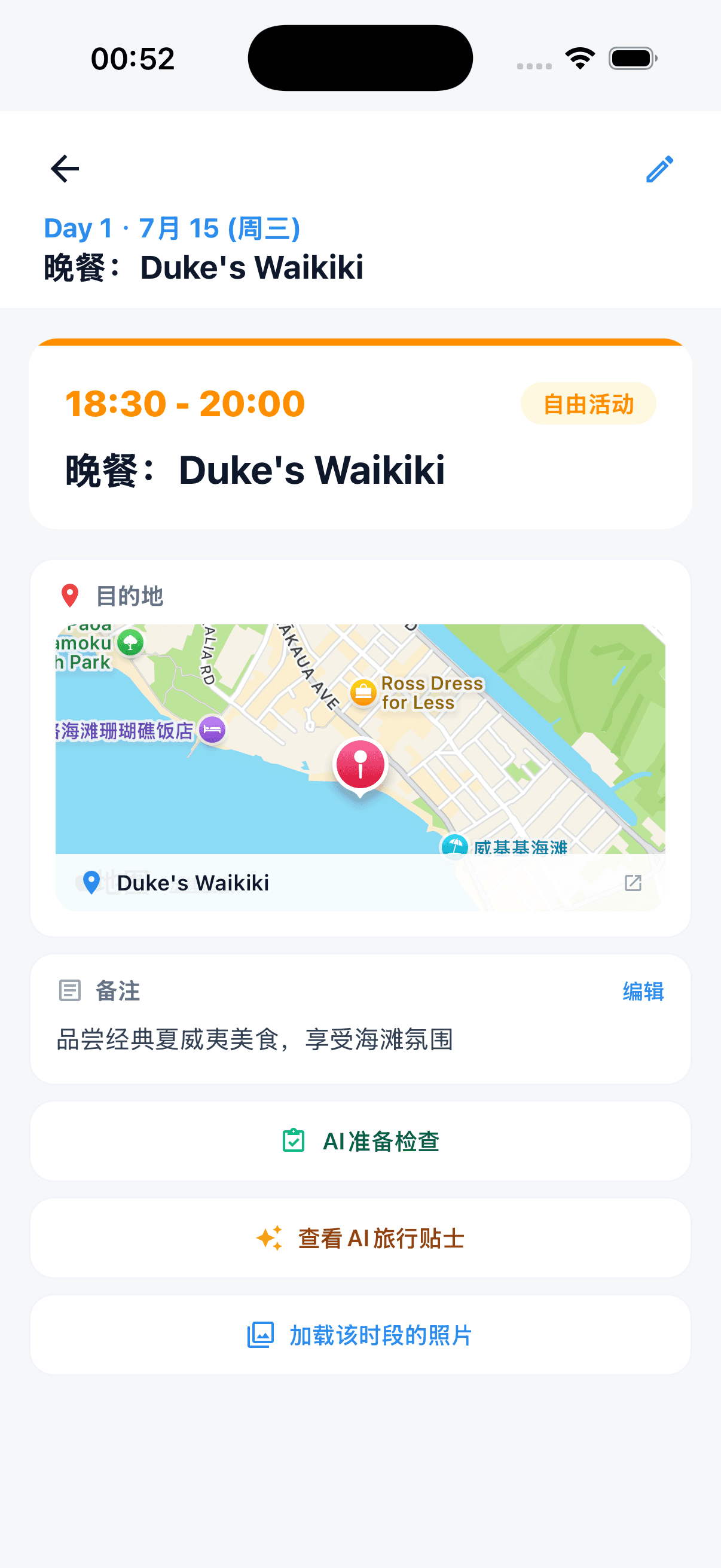Open the edit pencil icon
721x1568 pixels.
point(659,169)
